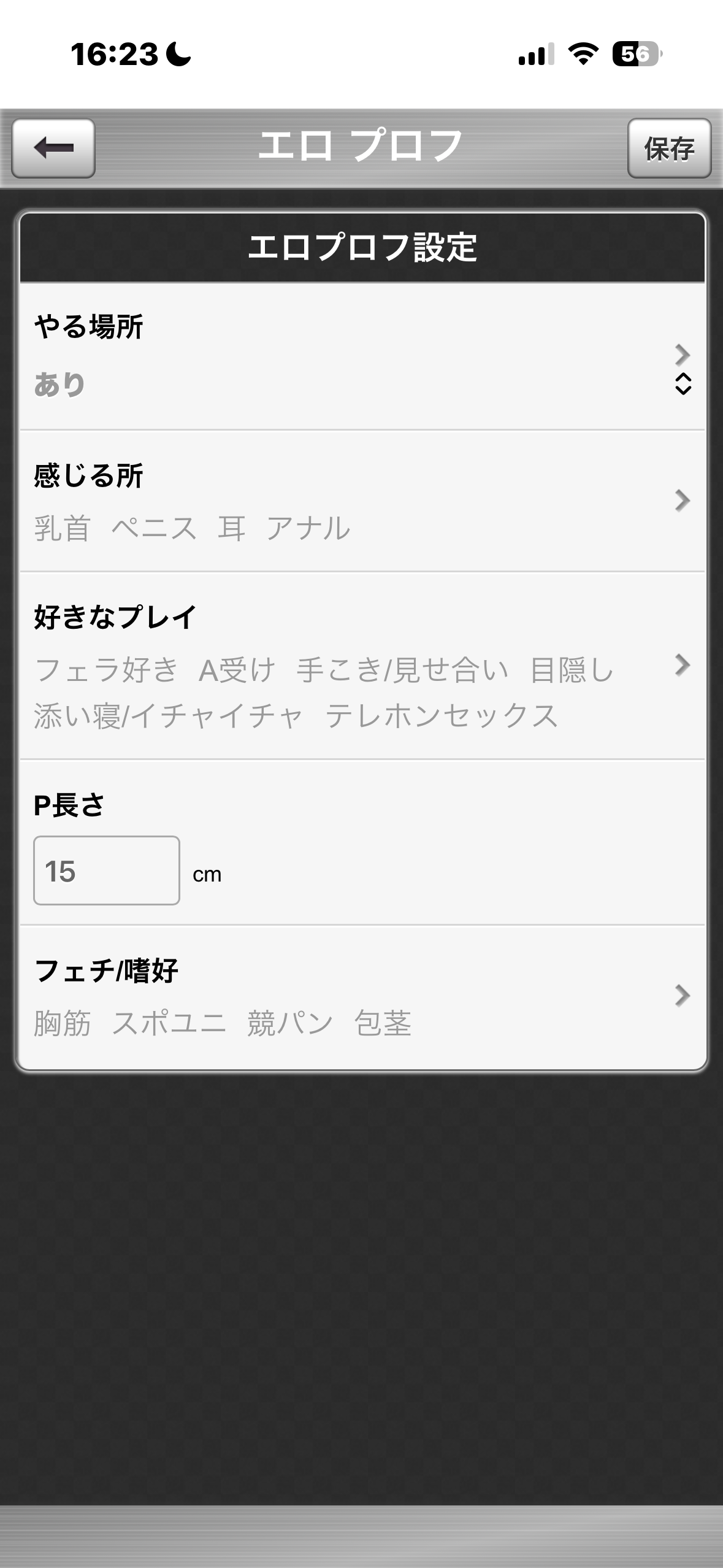Go back using the arrow button

point(53,148)
